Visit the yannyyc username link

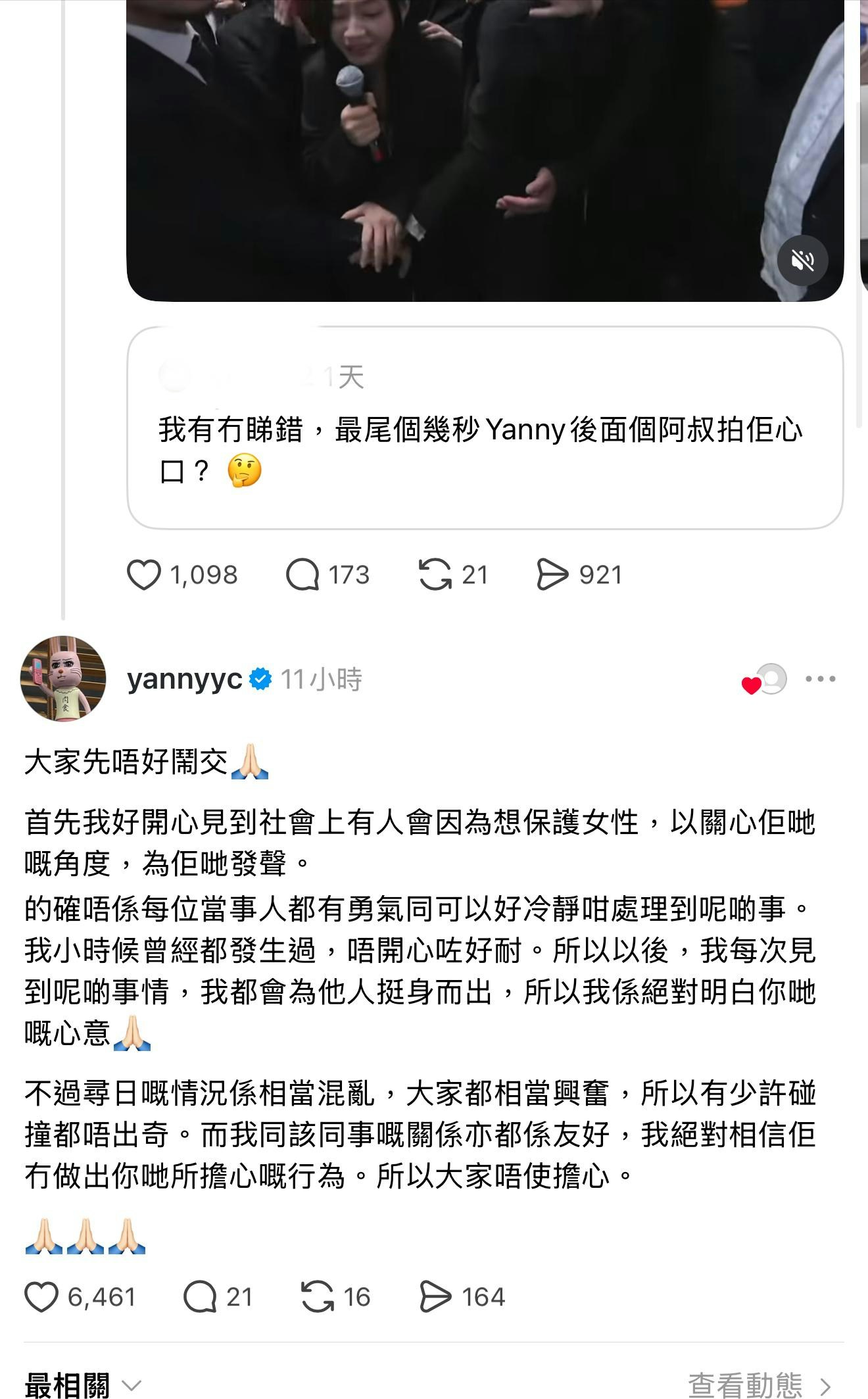185,679
